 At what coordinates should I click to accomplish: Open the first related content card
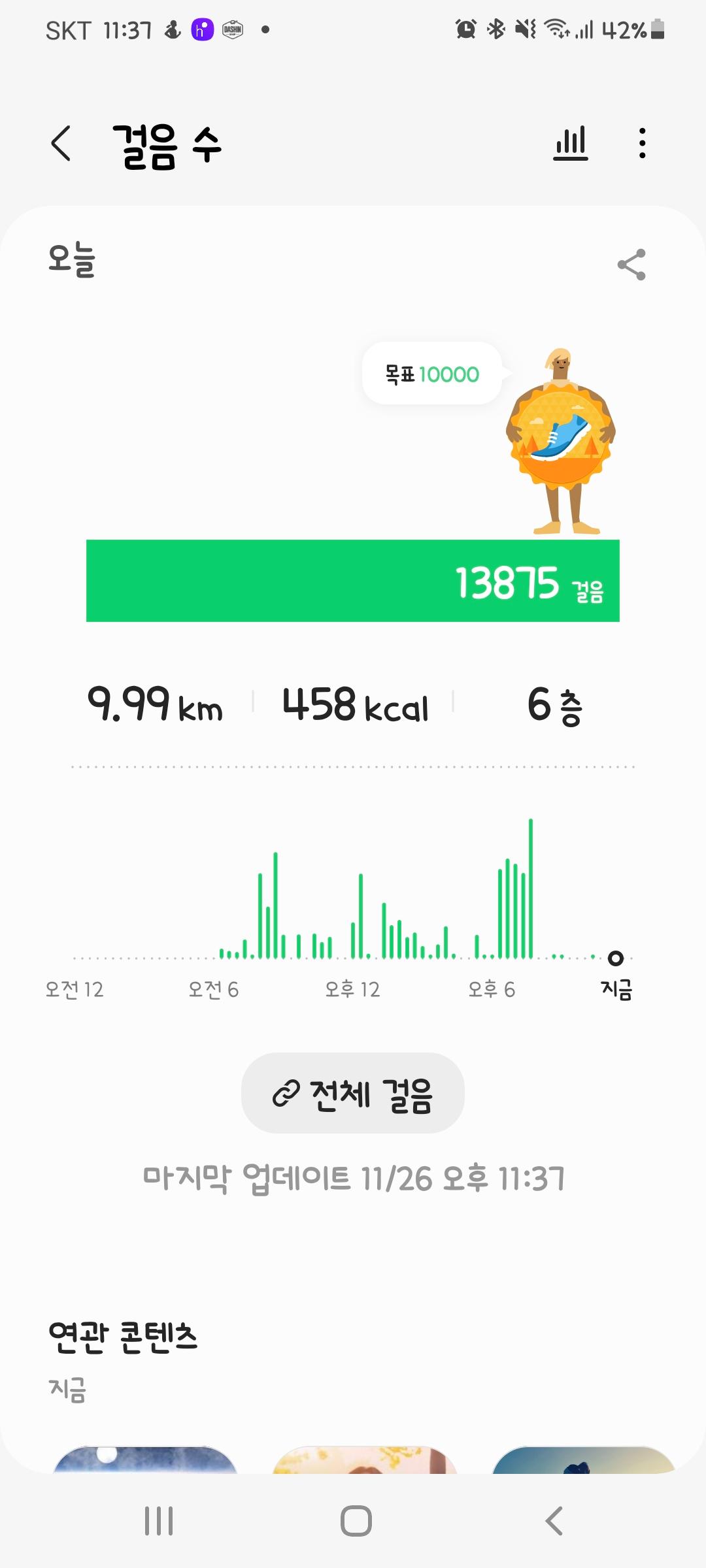tap(144, 1461)
